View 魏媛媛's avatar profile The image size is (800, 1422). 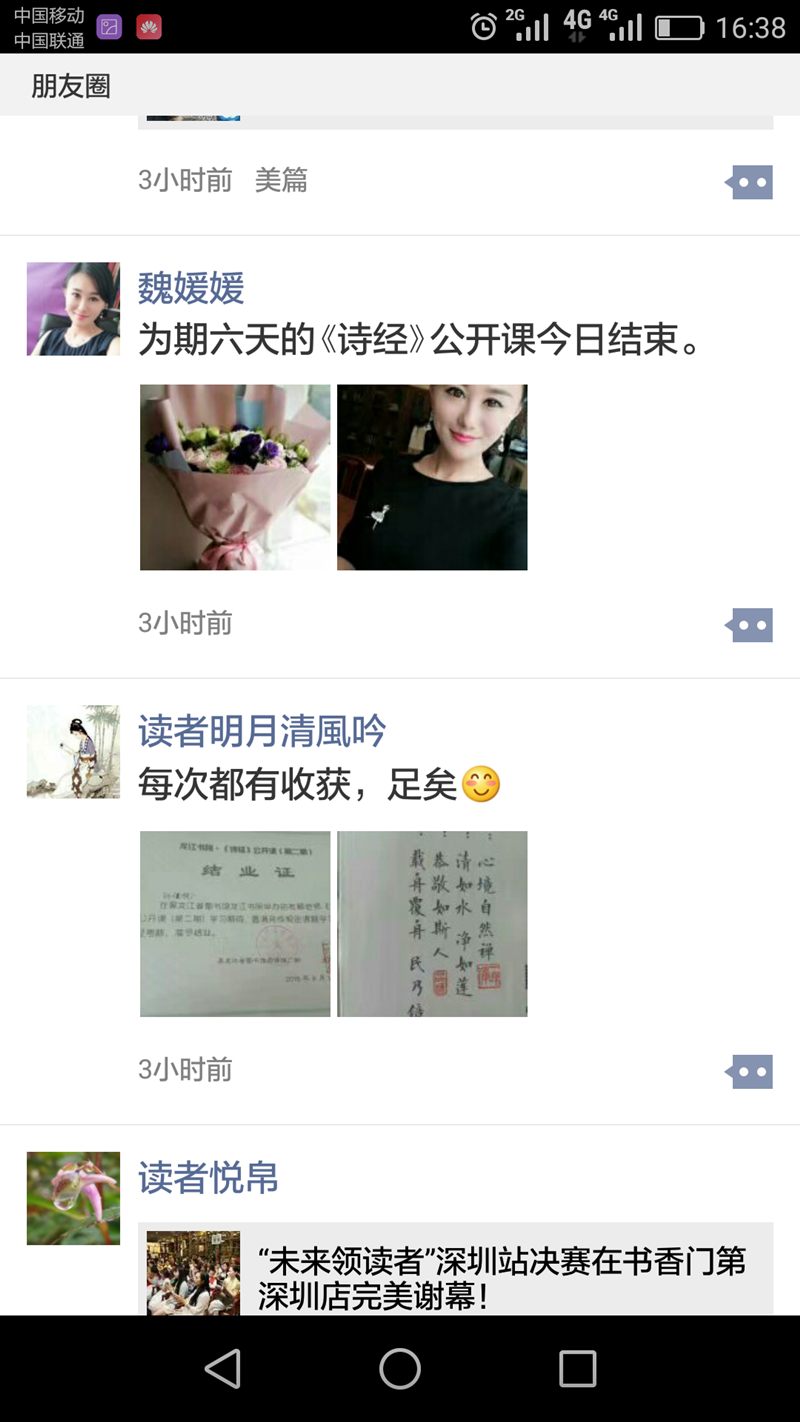pyautogui.click(x=73, y=309)
